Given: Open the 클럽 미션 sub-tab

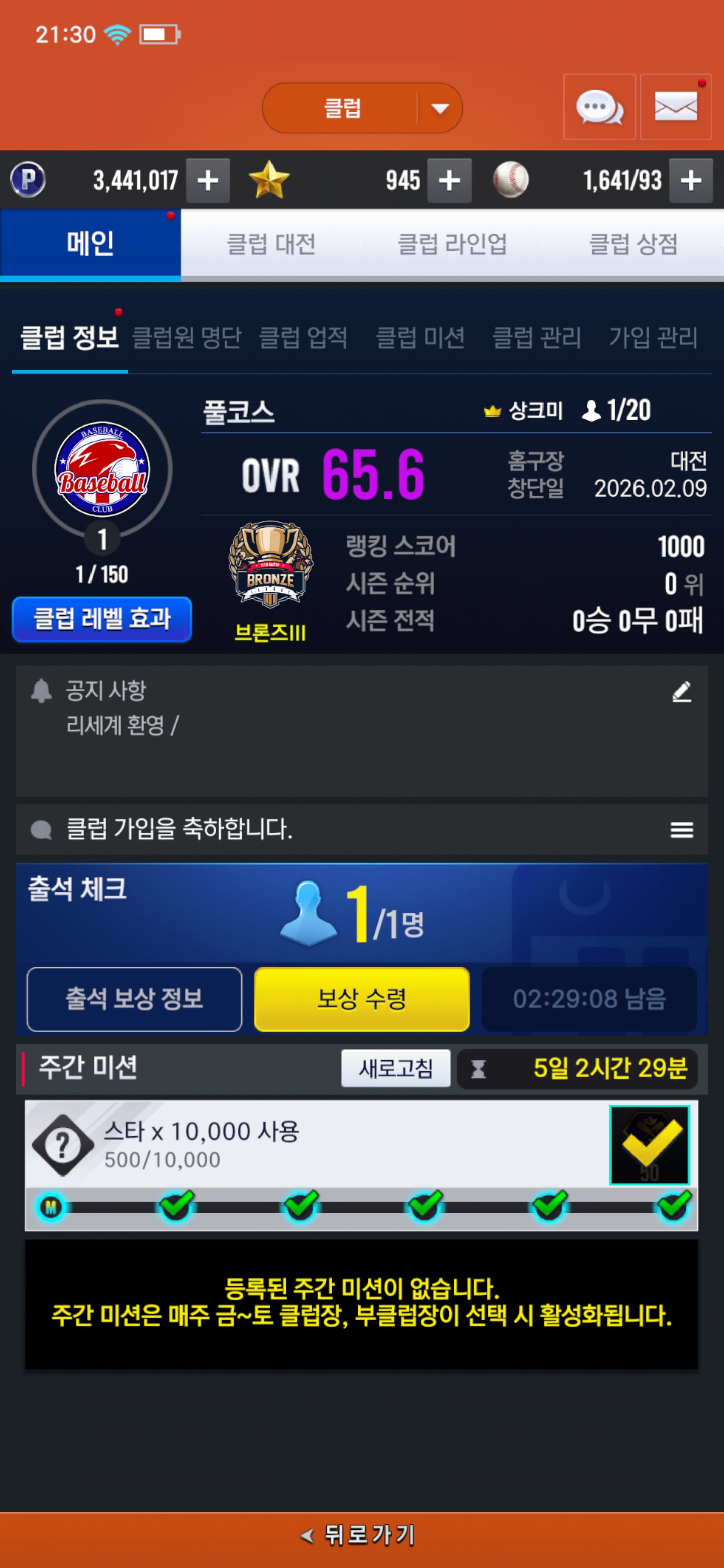Looking at the screenshot, I should 420,338.
